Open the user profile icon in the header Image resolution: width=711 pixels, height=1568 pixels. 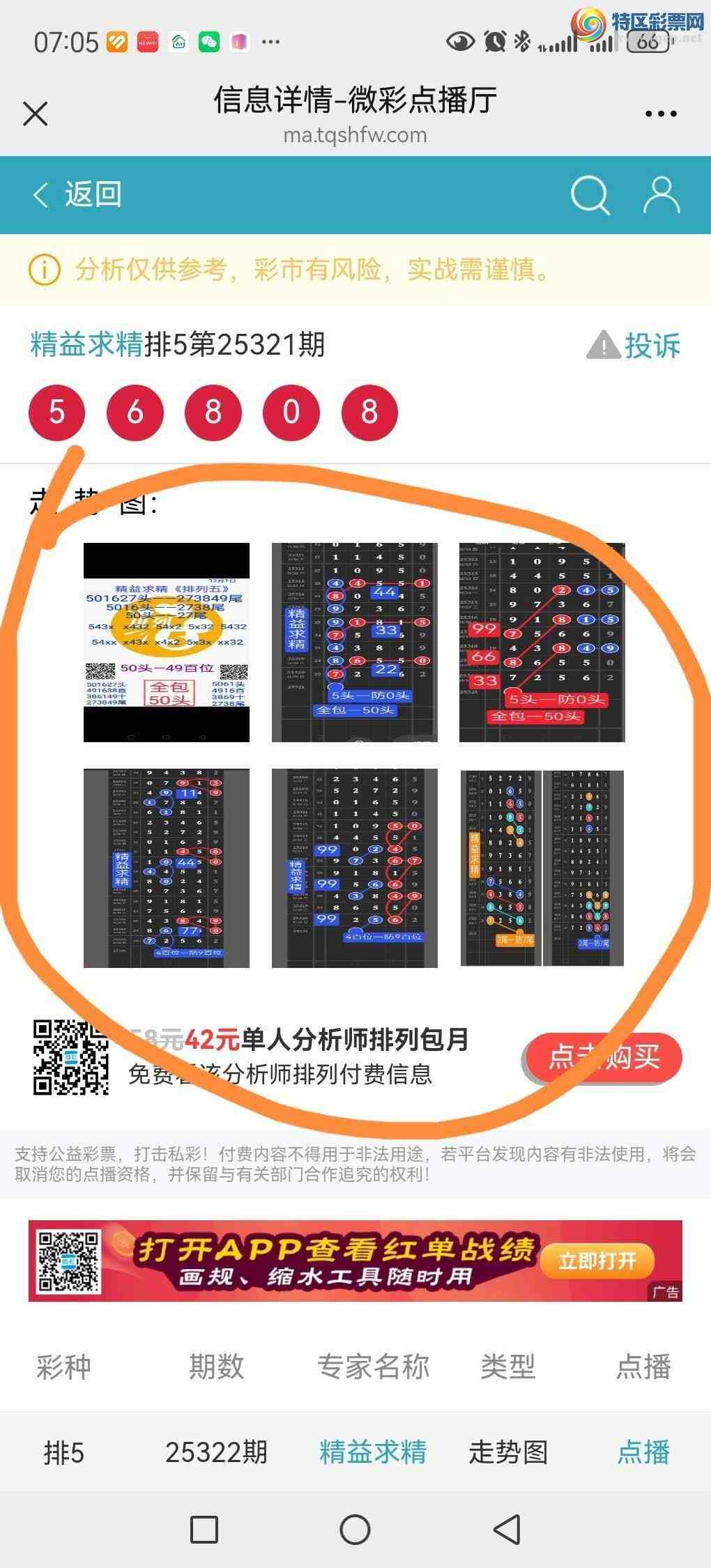(x=662, y=195)
